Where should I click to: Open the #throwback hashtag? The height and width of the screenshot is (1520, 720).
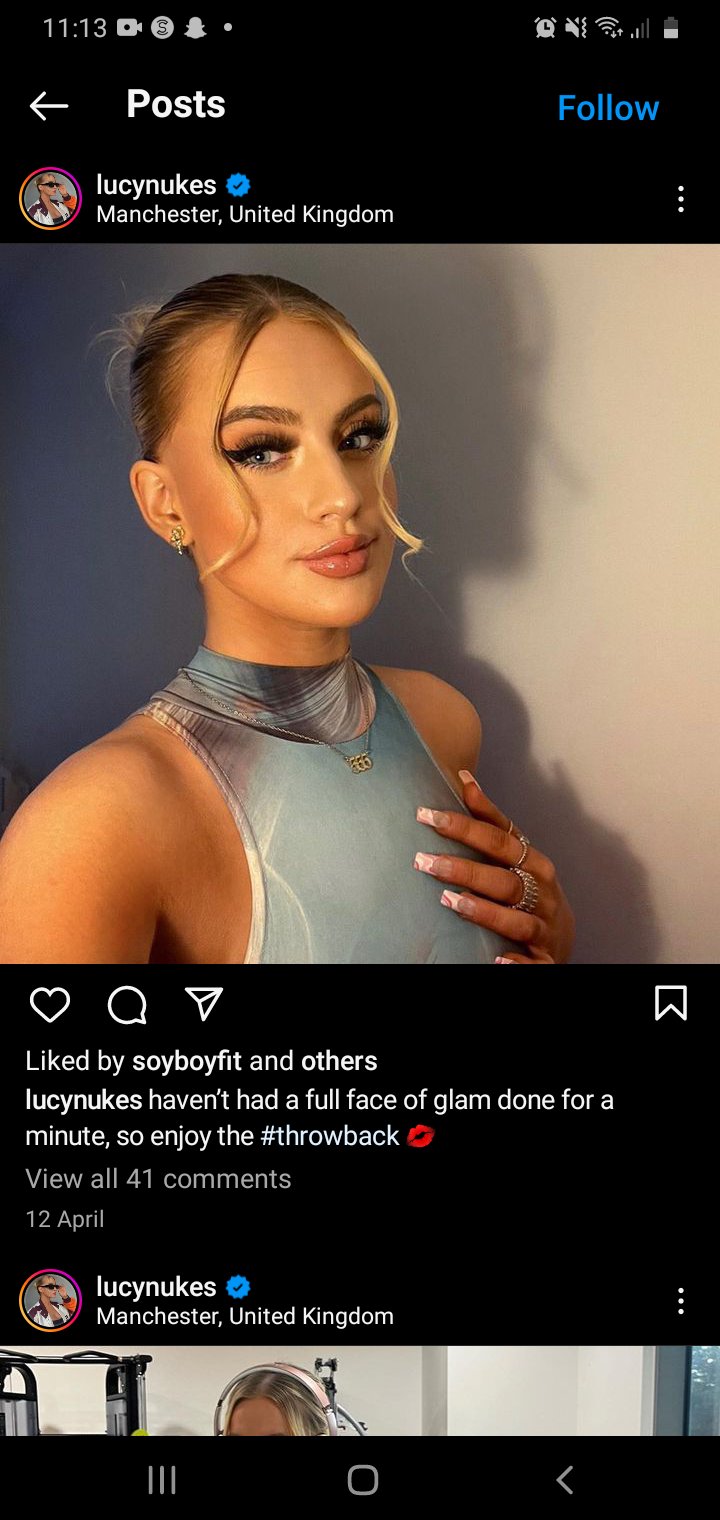pos(329,1136)
